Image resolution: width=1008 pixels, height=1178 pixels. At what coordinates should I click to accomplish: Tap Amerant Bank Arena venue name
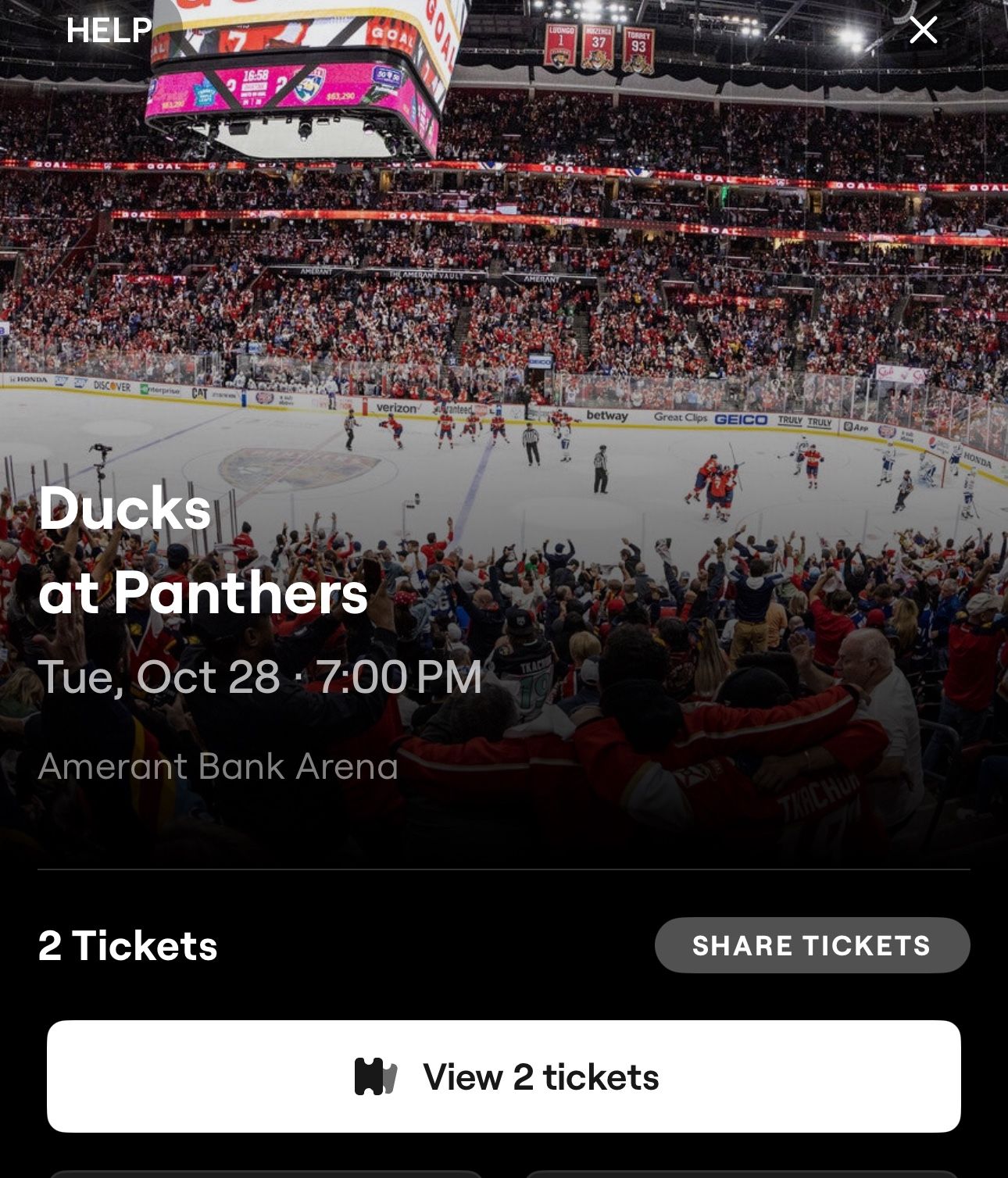pyautogui.click(x=220, y=766)
